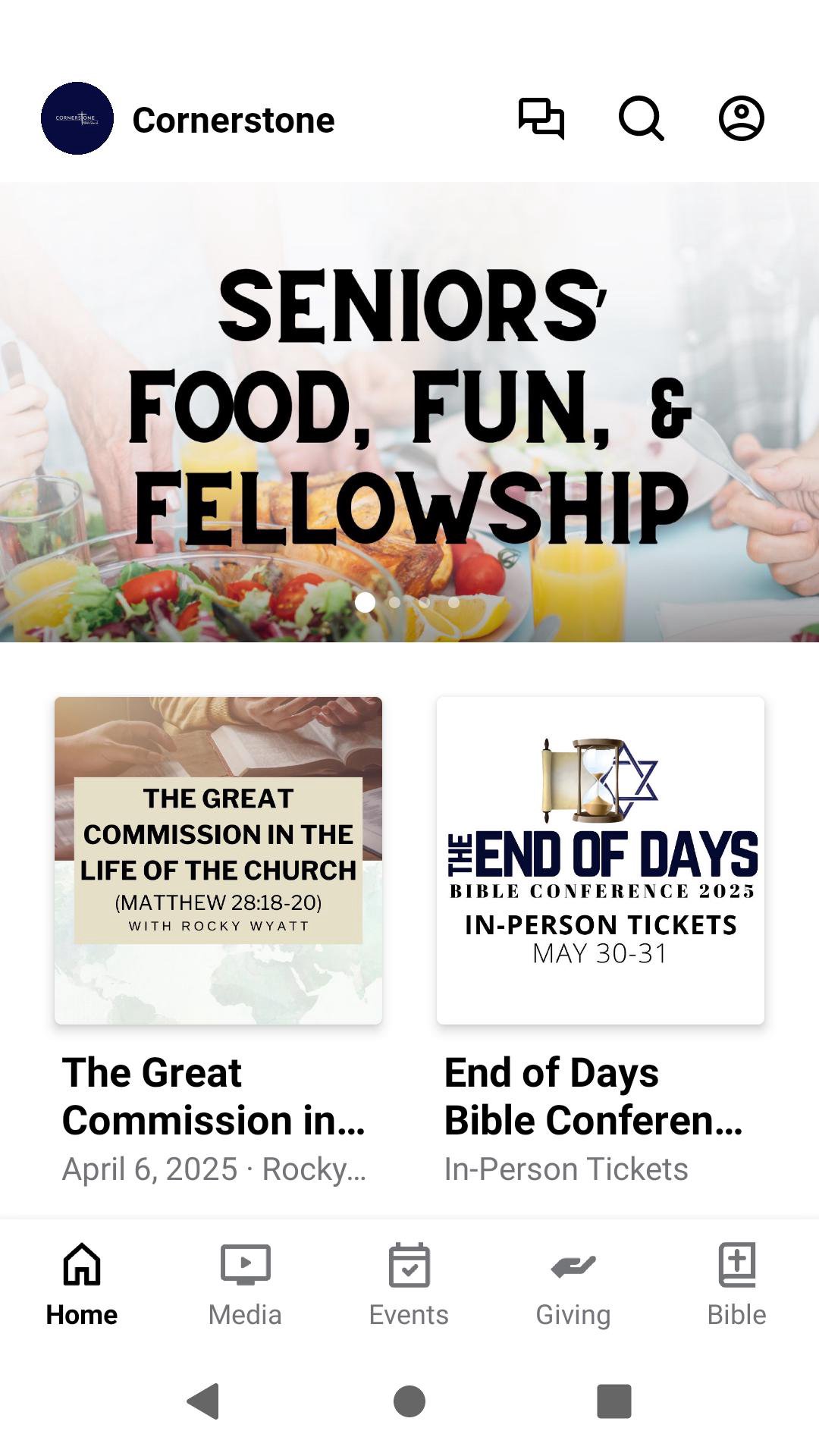Go back using the system back button
This screenshot has width=819, height=1456.
click(203, 1401)
